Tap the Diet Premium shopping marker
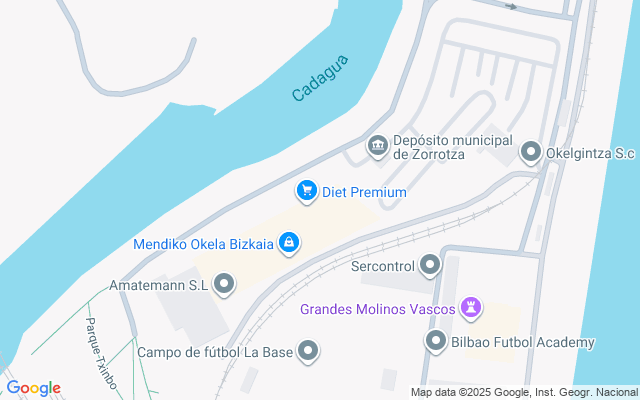 [307, 190]
